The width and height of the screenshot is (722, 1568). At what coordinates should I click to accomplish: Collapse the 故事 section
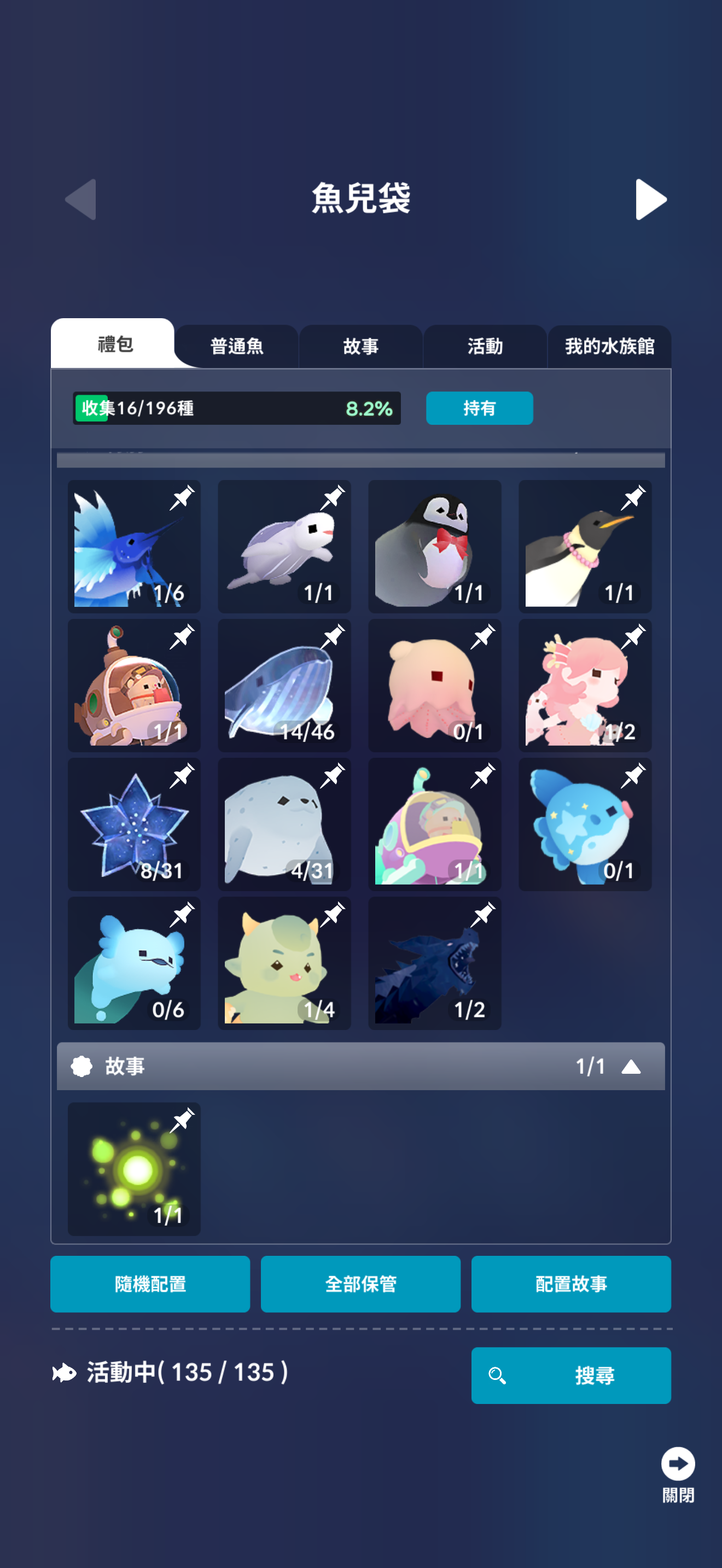click(631, 1066)
